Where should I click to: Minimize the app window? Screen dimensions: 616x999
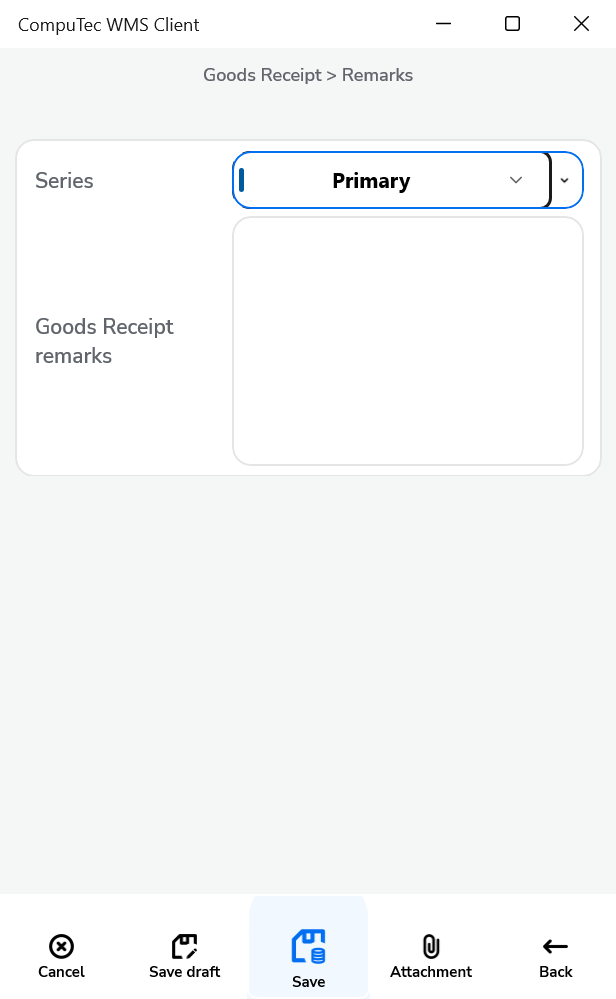click(x=443, y=24)
